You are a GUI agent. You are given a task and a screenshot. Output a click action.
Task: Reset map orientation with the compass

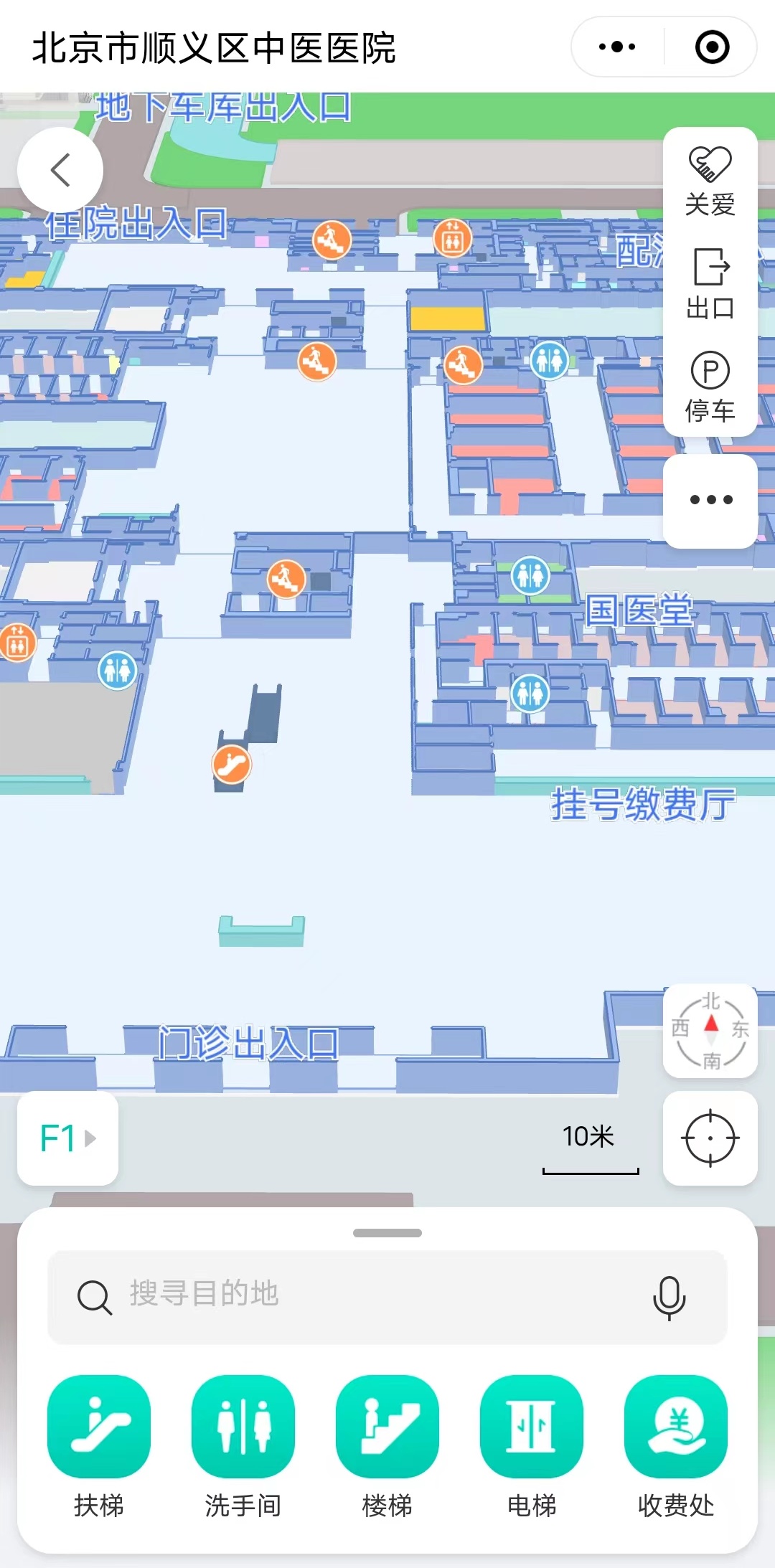[710, 1030]
